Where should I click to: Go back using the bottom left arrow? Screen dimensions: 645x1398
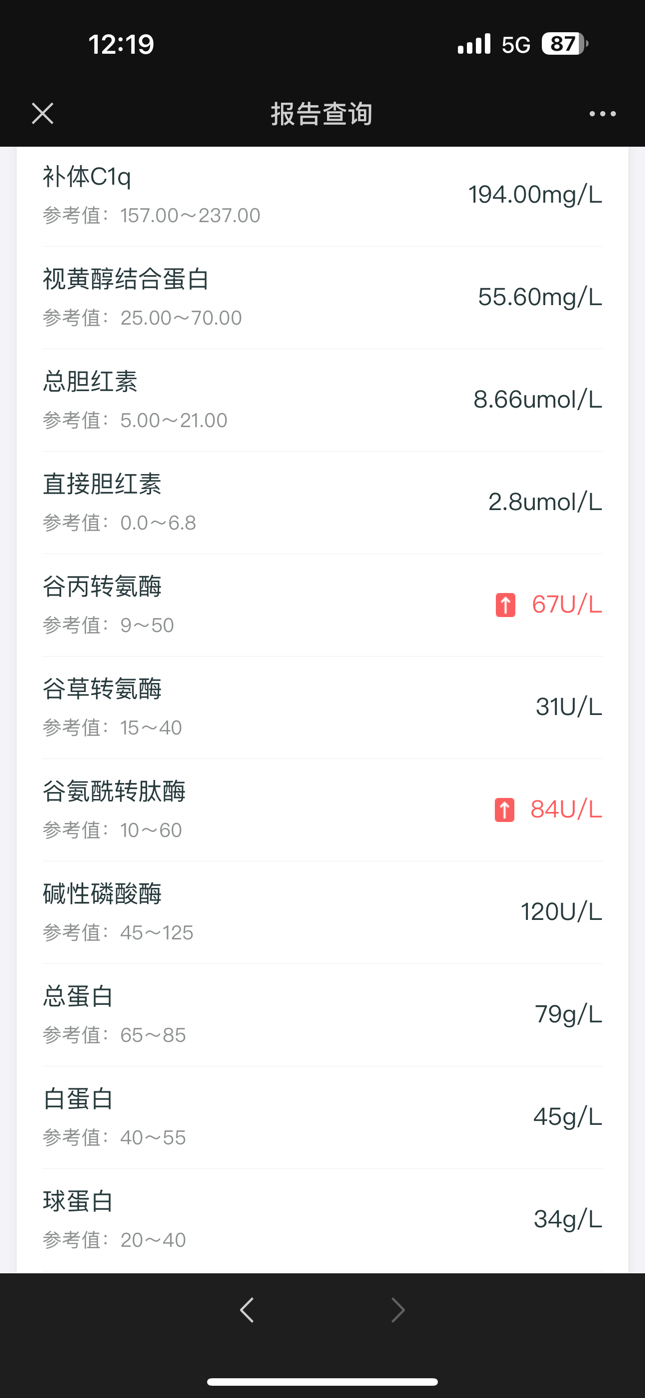tap(247, 1310)
